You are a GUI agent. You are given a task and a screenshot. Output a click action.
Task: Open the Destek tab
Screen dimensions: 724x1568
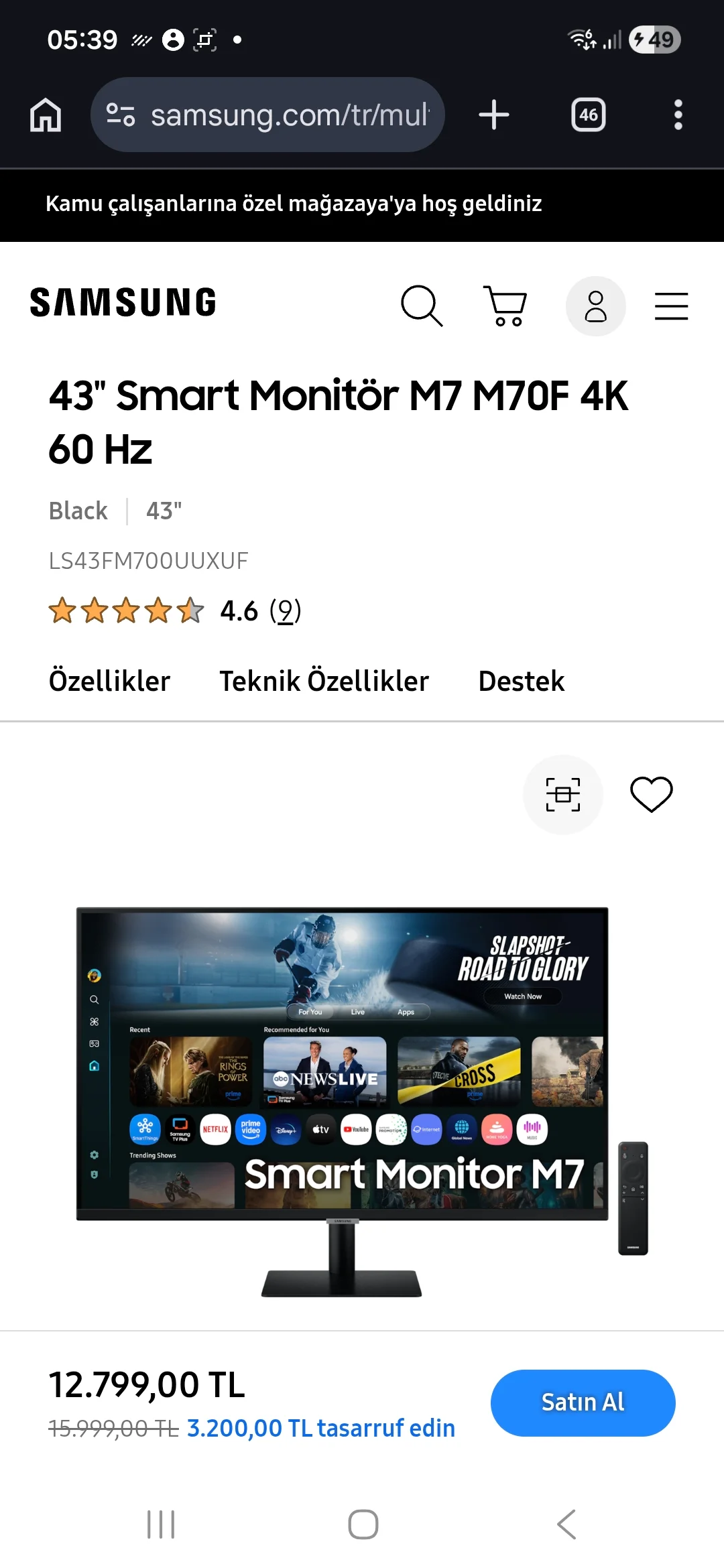521,681
